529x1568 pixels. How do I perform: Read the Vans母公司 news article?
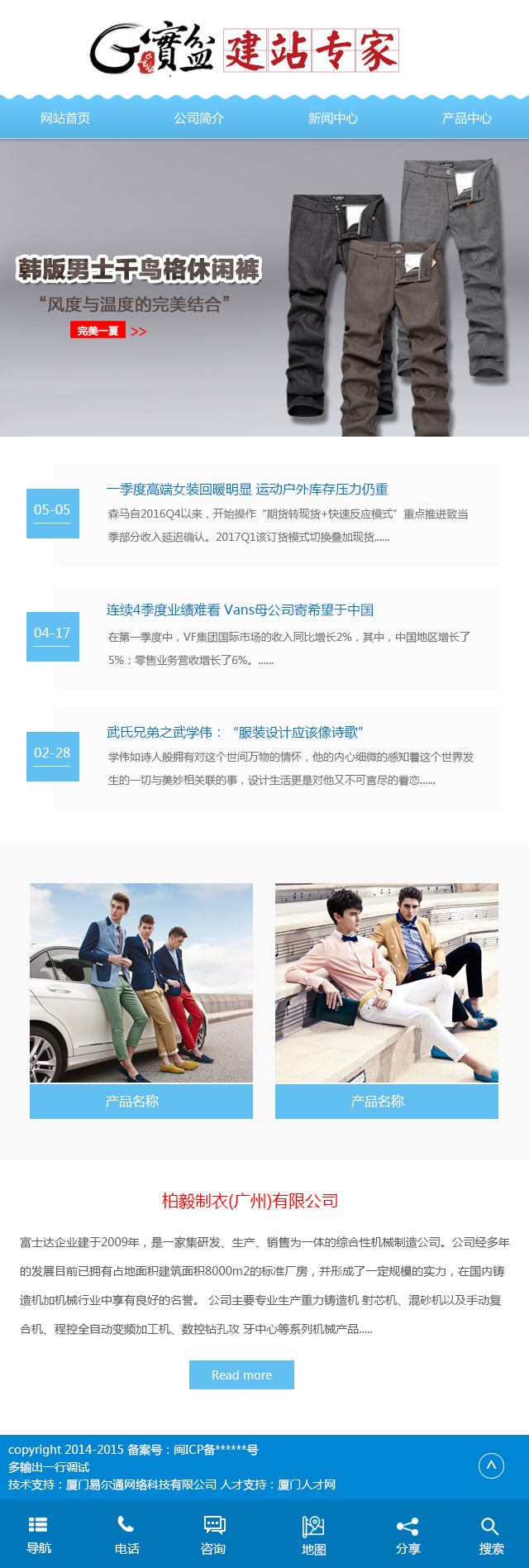tap(240, 610)
